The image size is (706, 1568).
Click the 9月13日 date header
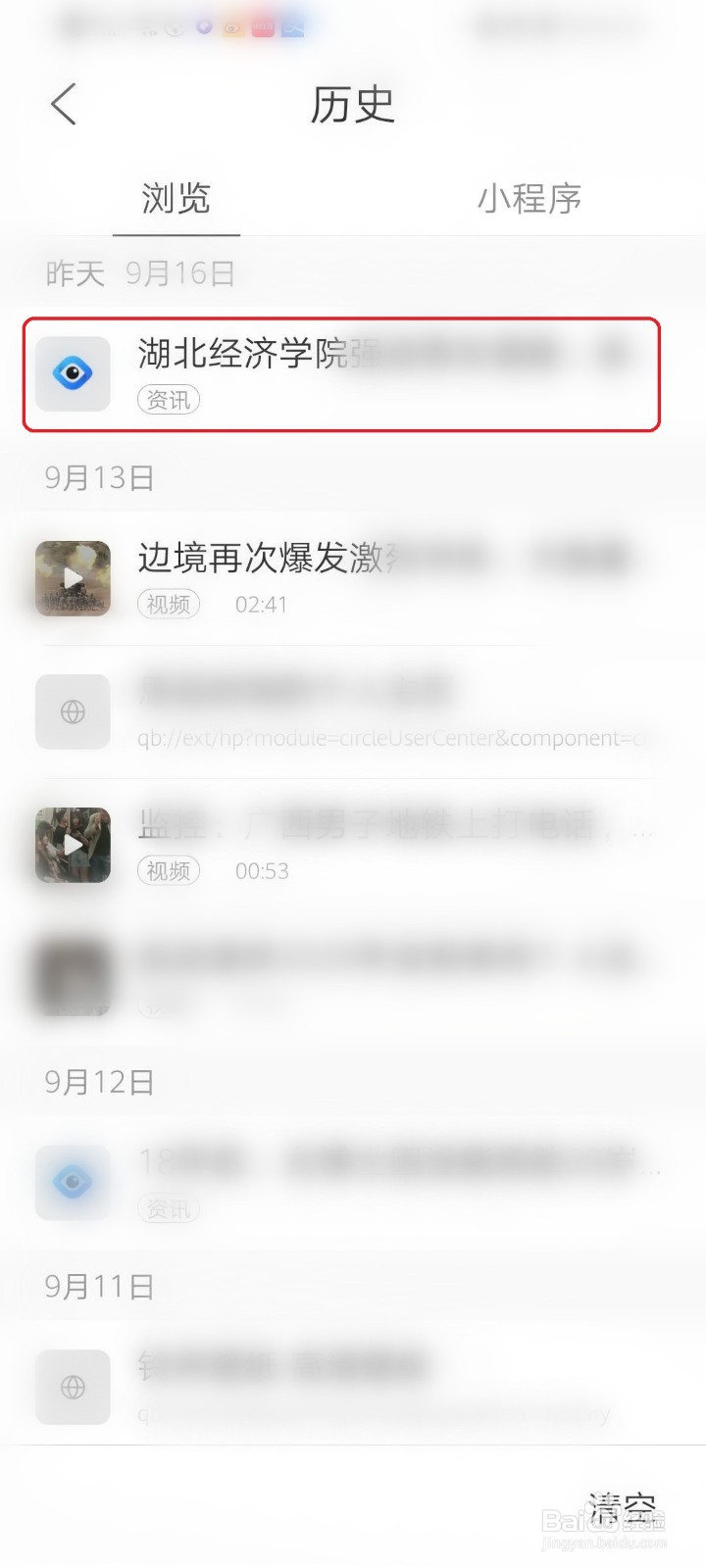click(98, 478)
